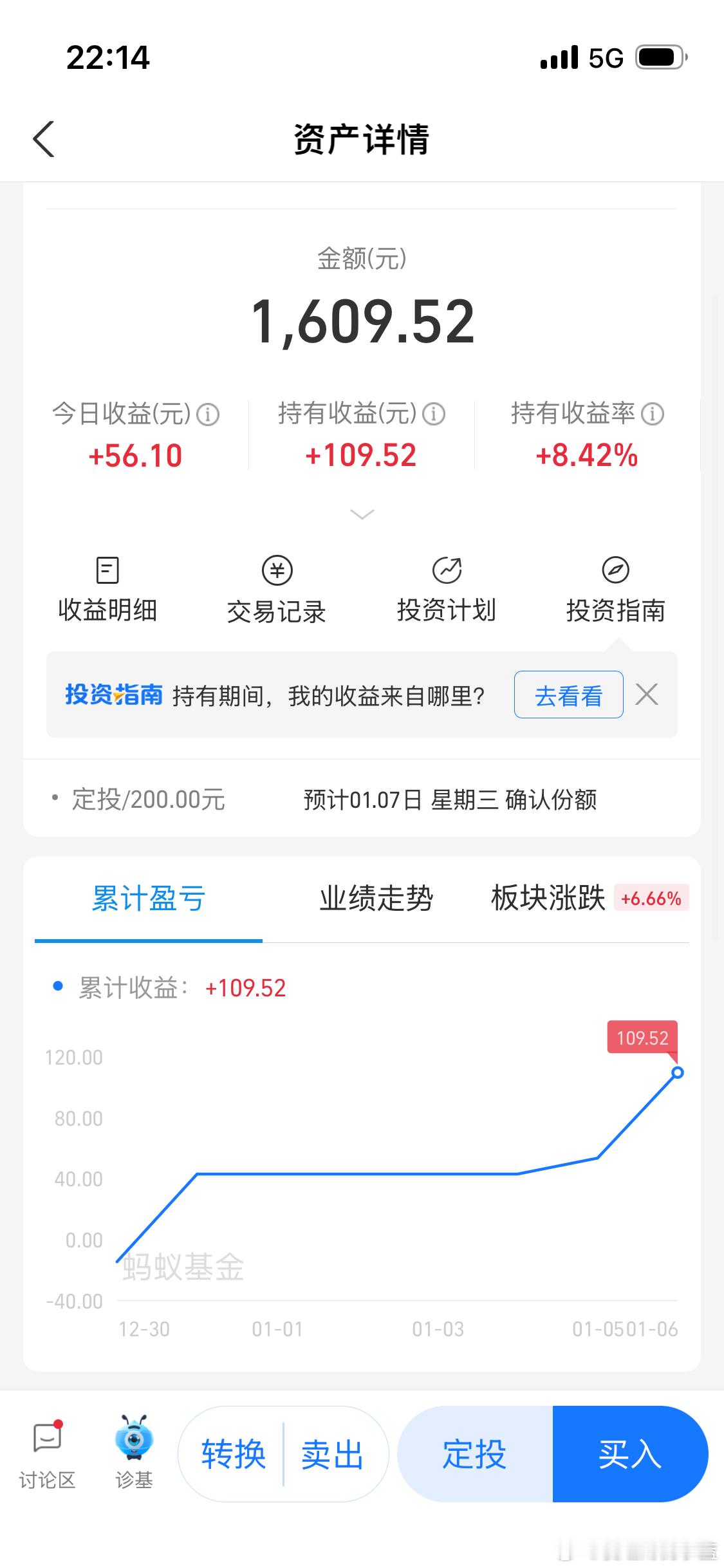The image size is (724, 1568).
Task: Tap the back arrow to leave asset details
Action: (42, 139)
